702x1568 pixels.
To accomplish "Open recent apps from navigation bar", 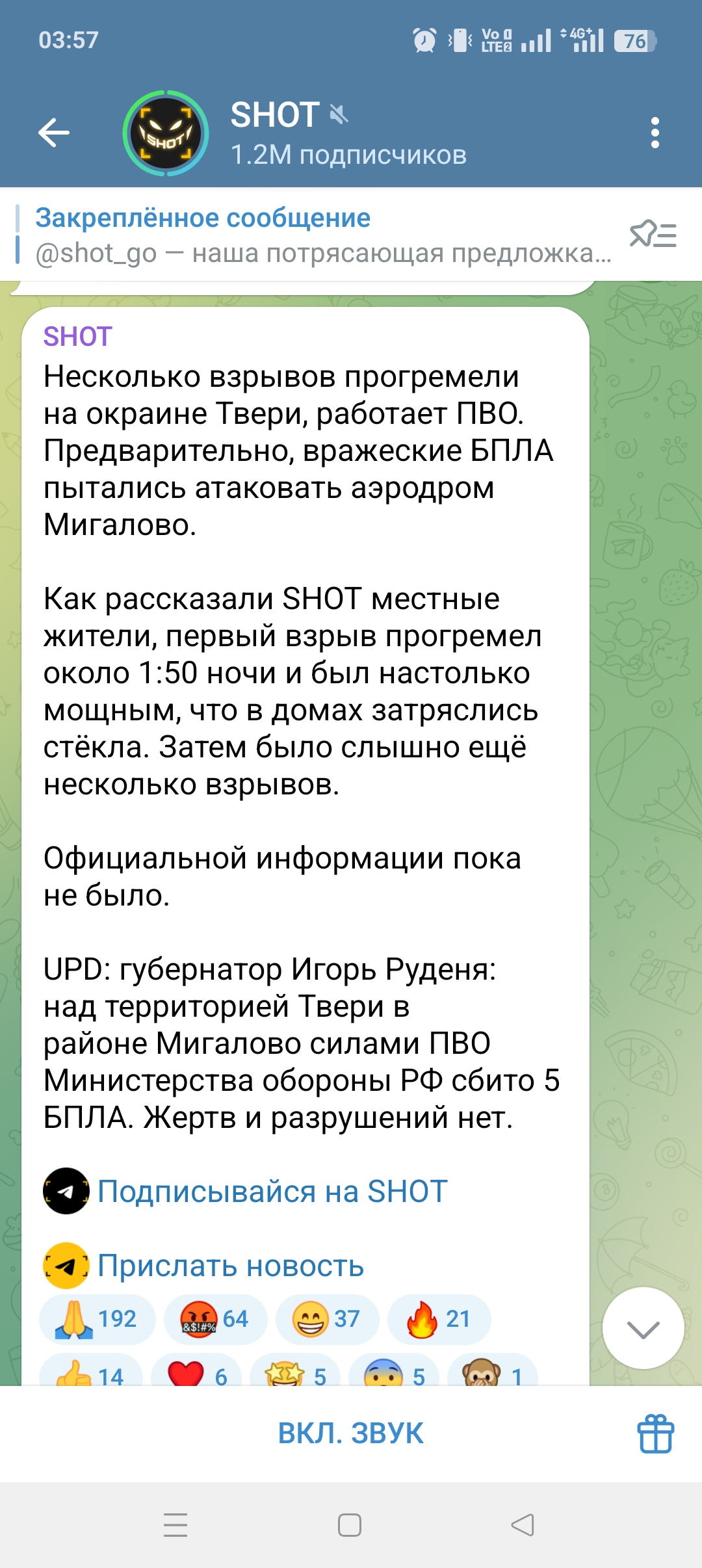I will pos(175,1525).
